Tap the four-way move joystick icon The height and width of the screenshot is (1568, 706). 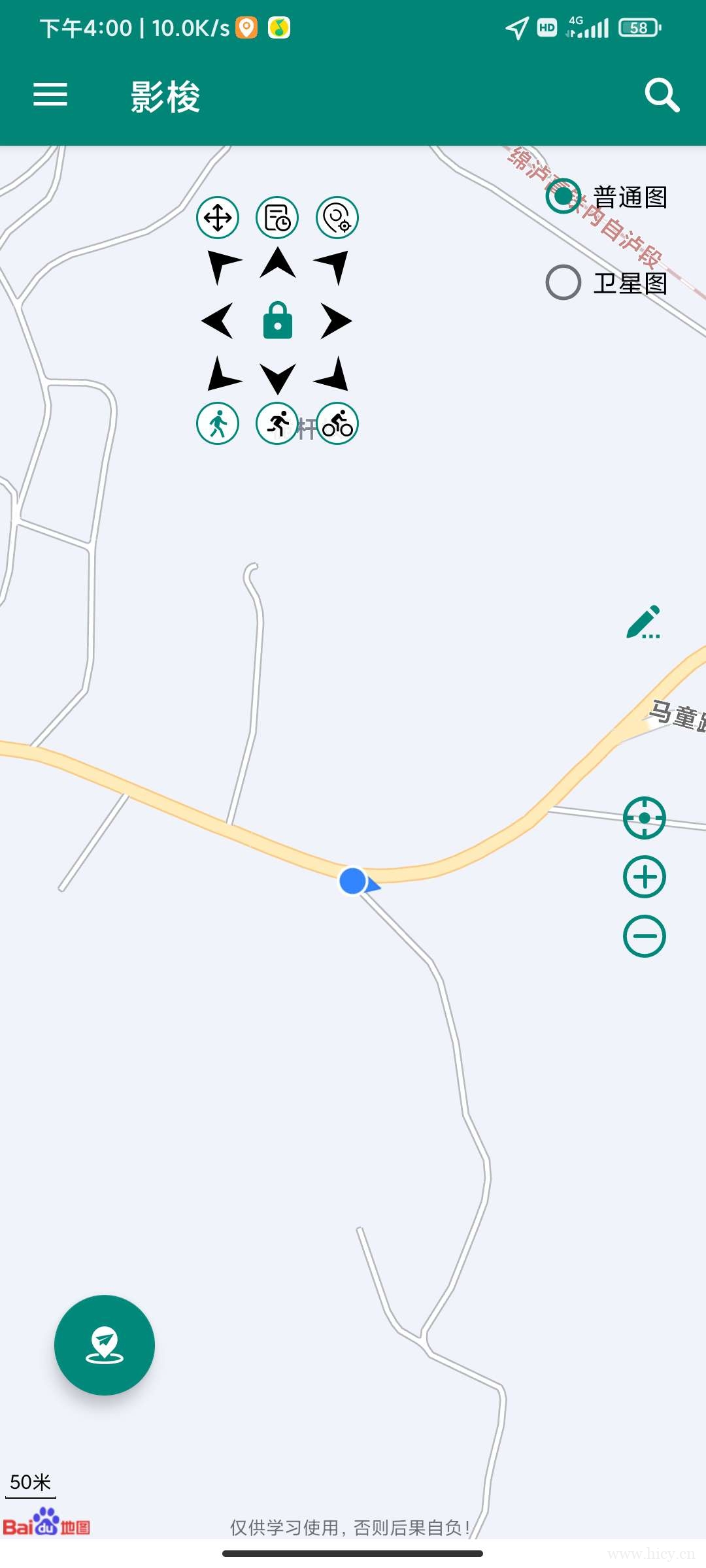pyautogui.click(x=218, y=218)
